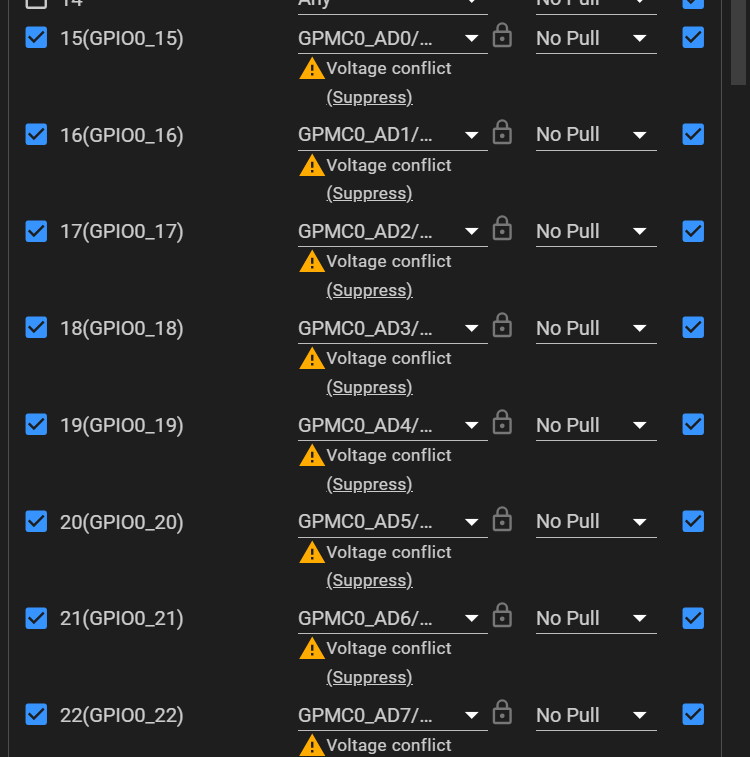750x757 pixels.
Task: Toggle the lock icon for 21(GPIO0_21)
Action: click(502, 616)
